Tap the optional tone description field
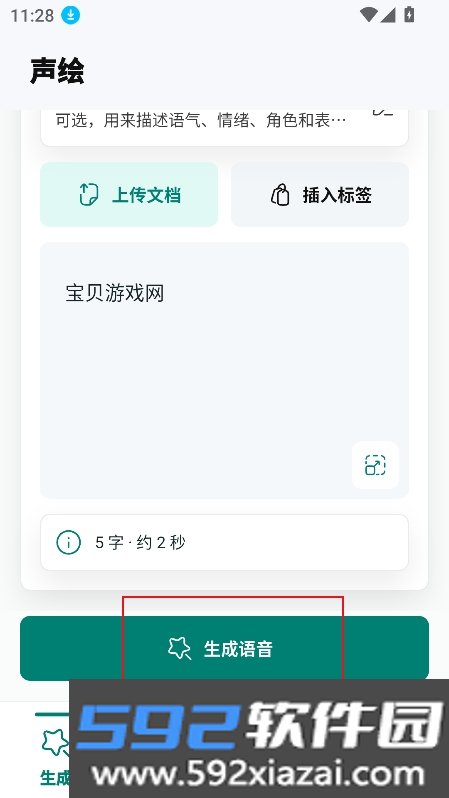Screen dimensions: 449x798 point(224,124)
